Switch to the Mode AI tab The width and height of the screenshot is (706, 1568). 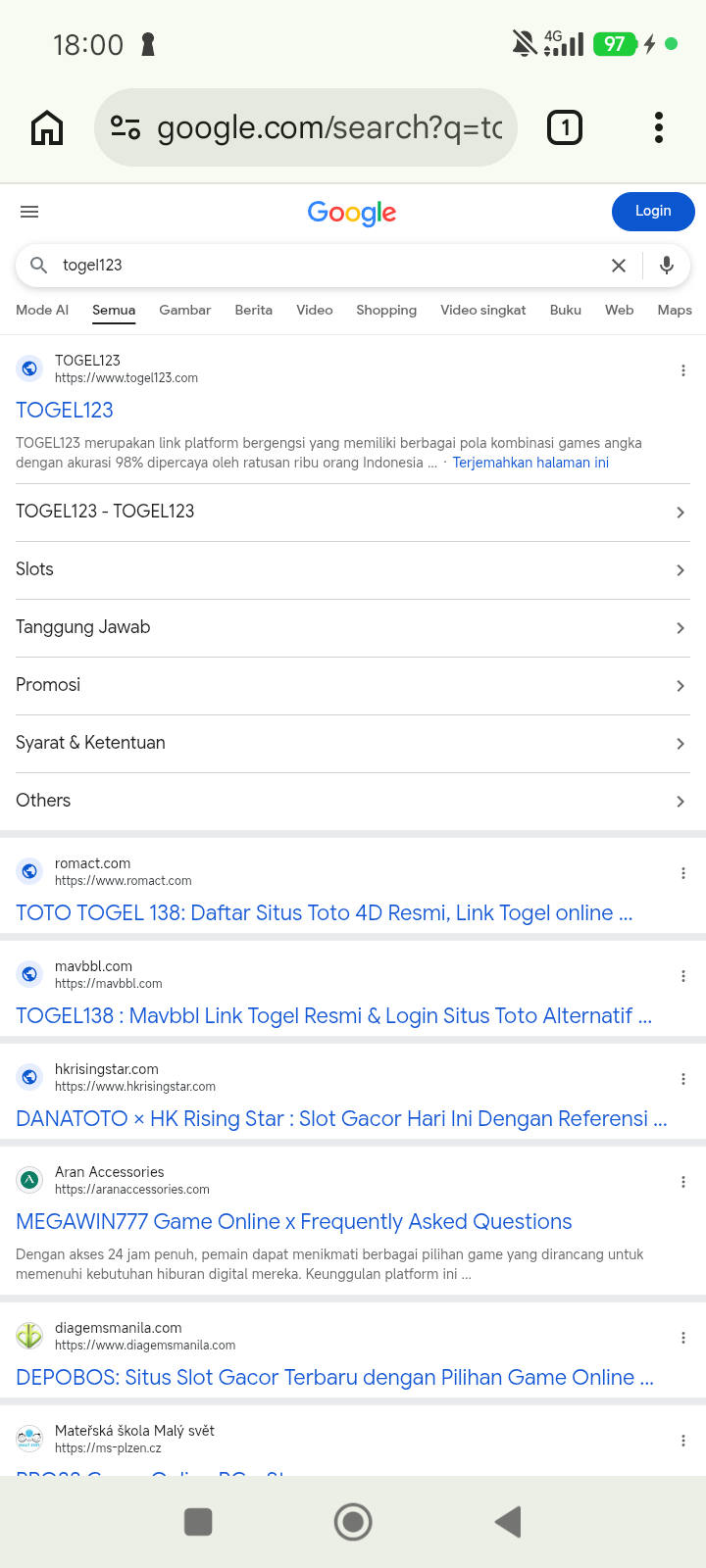pyautogui.click(x=42, y=310)
